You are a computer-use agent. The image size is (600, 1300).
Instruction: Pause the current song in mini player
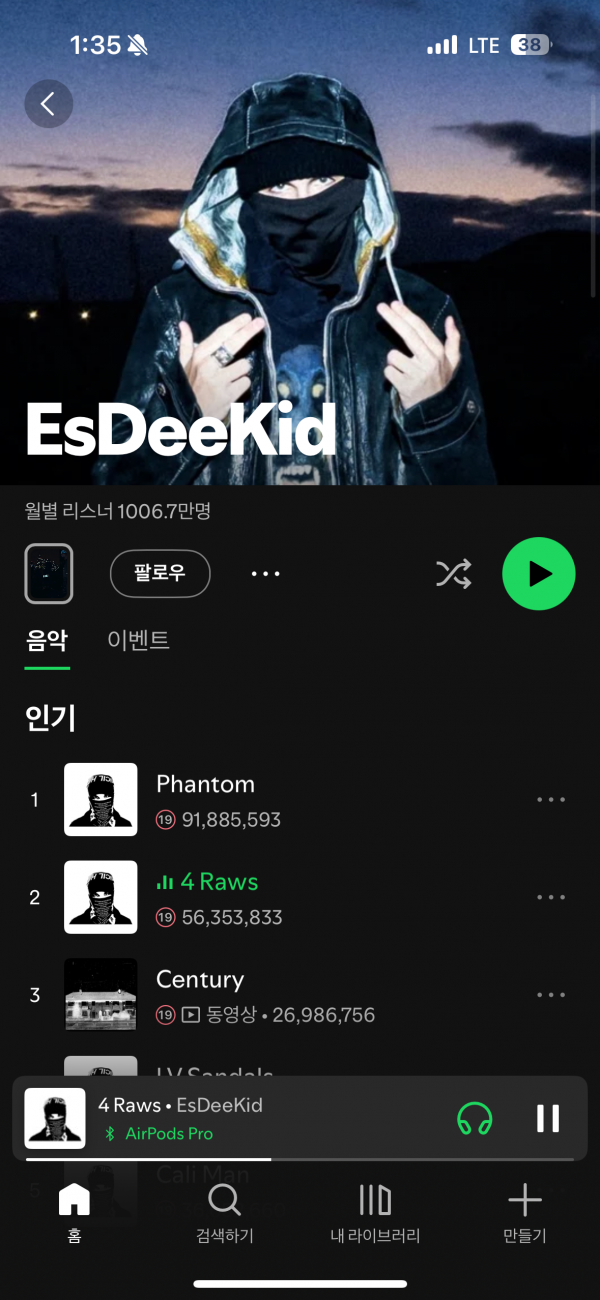(547, 1118)
